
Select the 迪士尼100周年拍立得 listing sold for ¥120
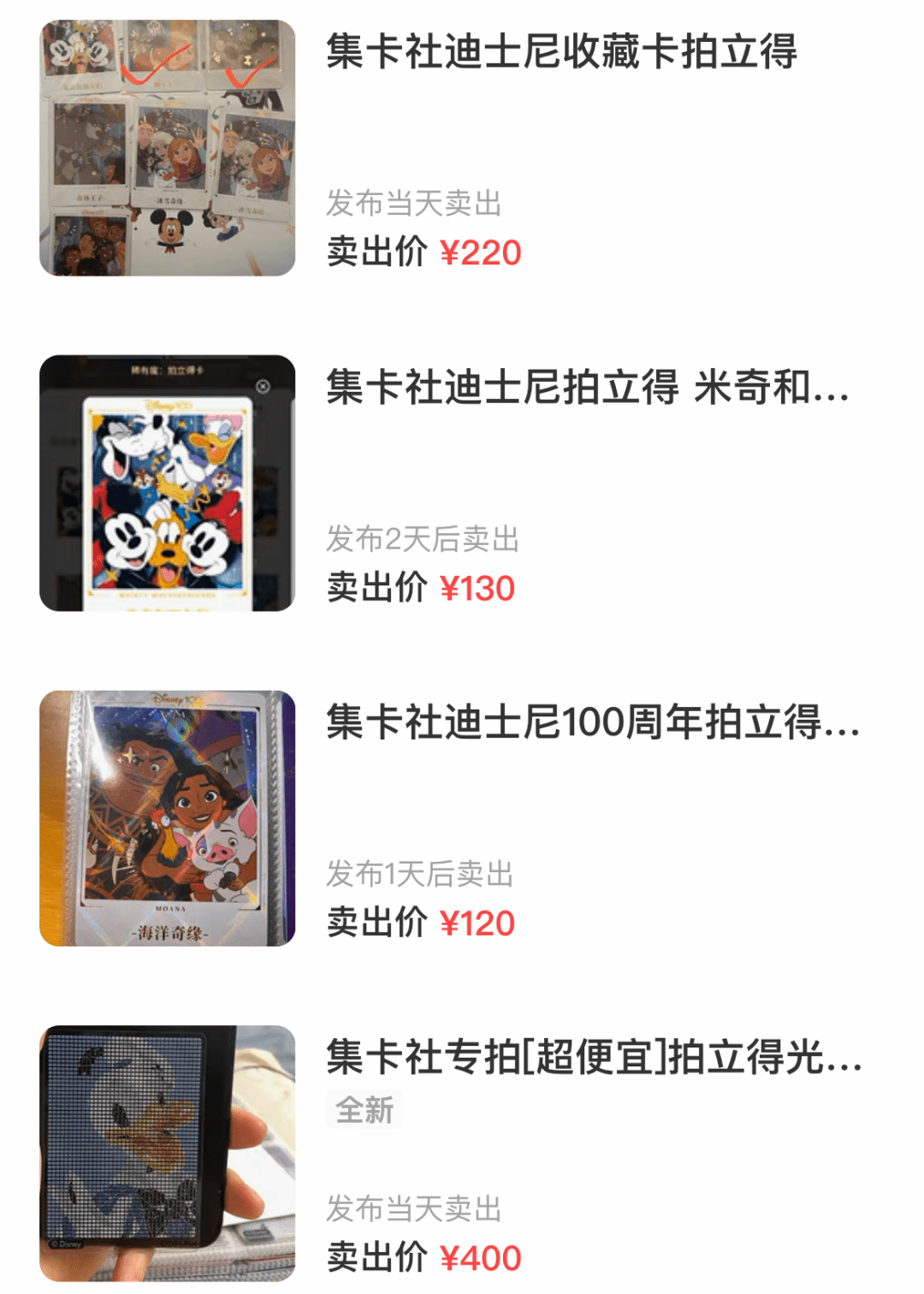pos(592,722)
